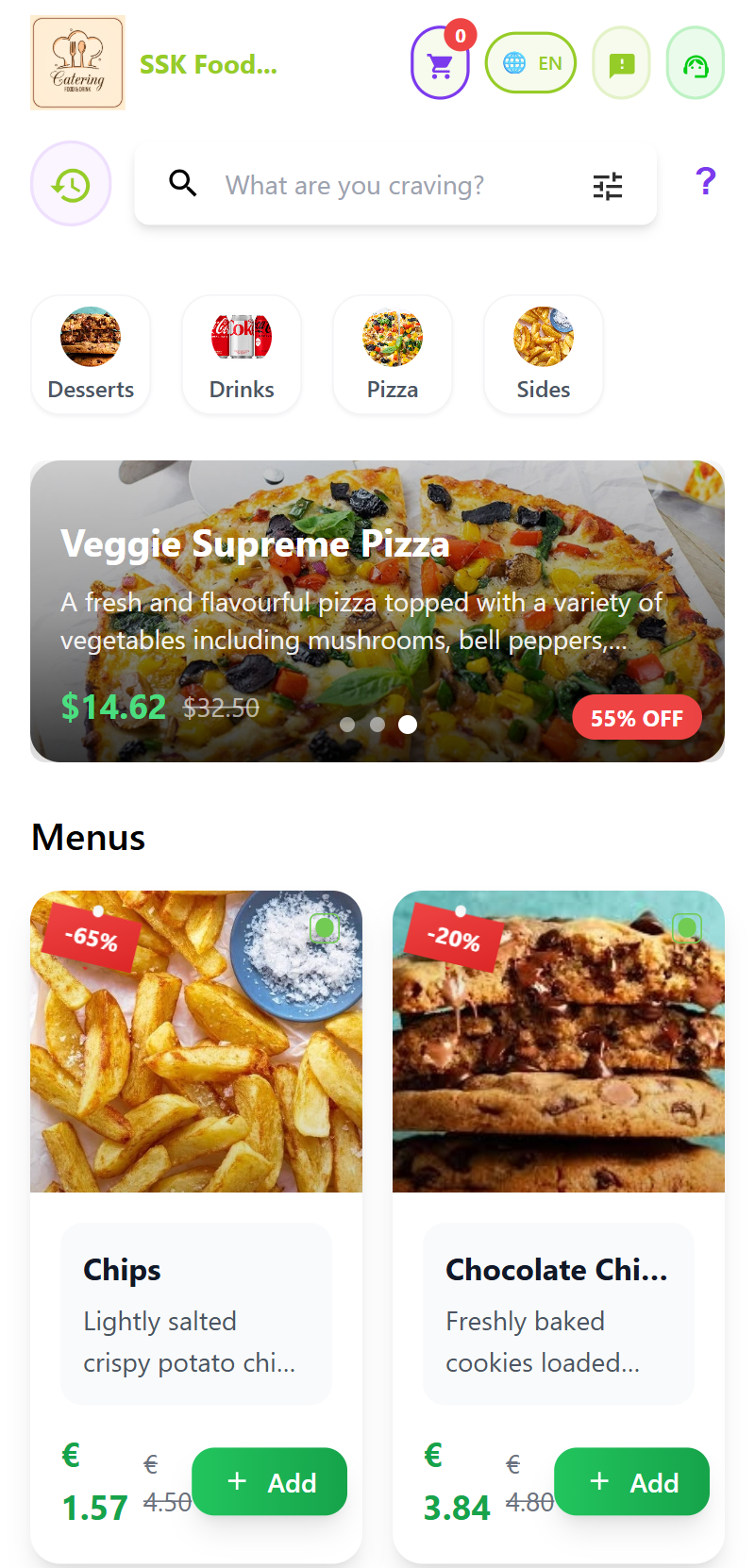This screenshot has width=755, height=1568.
Task: Add Chips to the cart
Action: 270,1482
